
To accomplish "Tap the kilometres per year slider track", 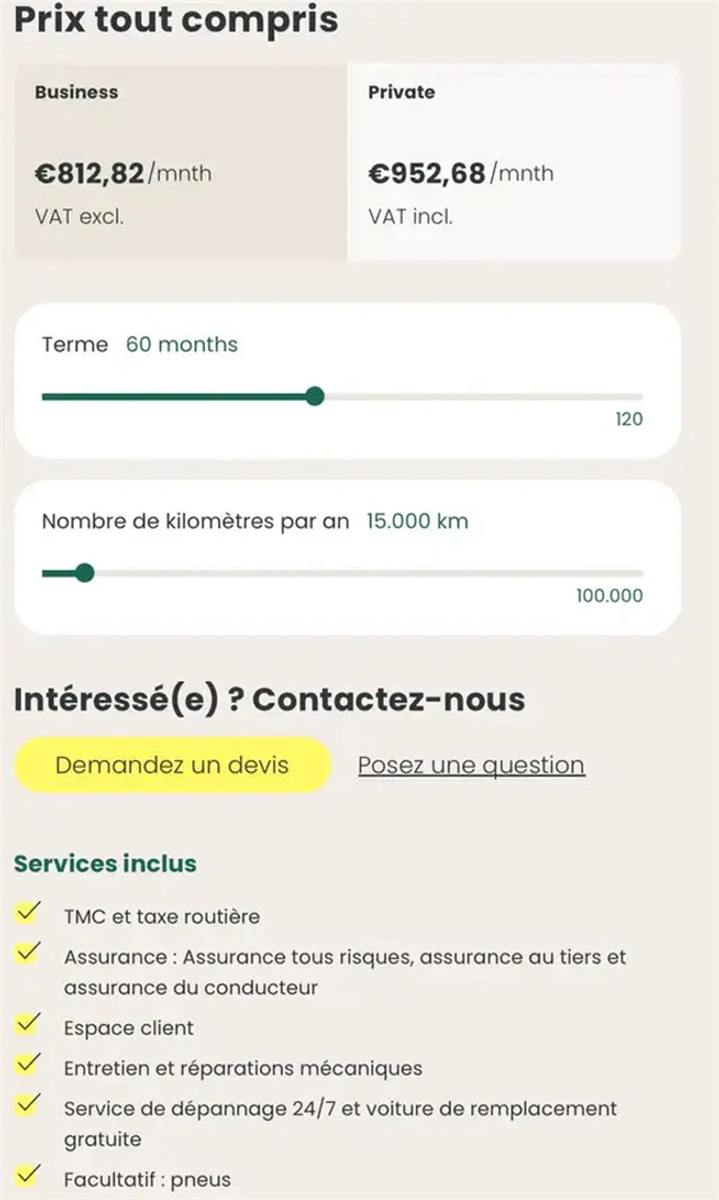I will pyautogui.click(x=342, y=573).
